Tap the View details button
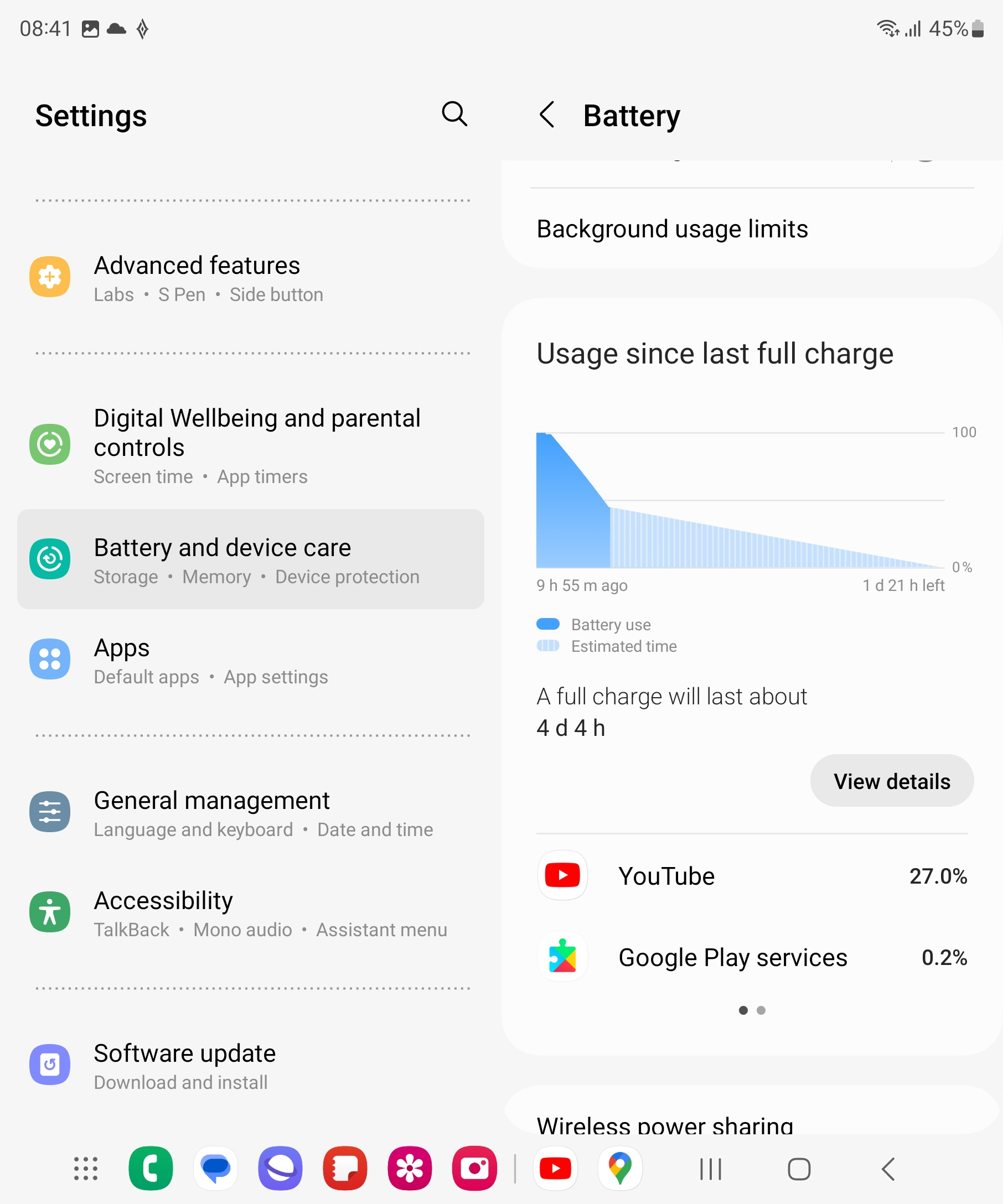1003x1204 pixels. [x=891, y=781]
